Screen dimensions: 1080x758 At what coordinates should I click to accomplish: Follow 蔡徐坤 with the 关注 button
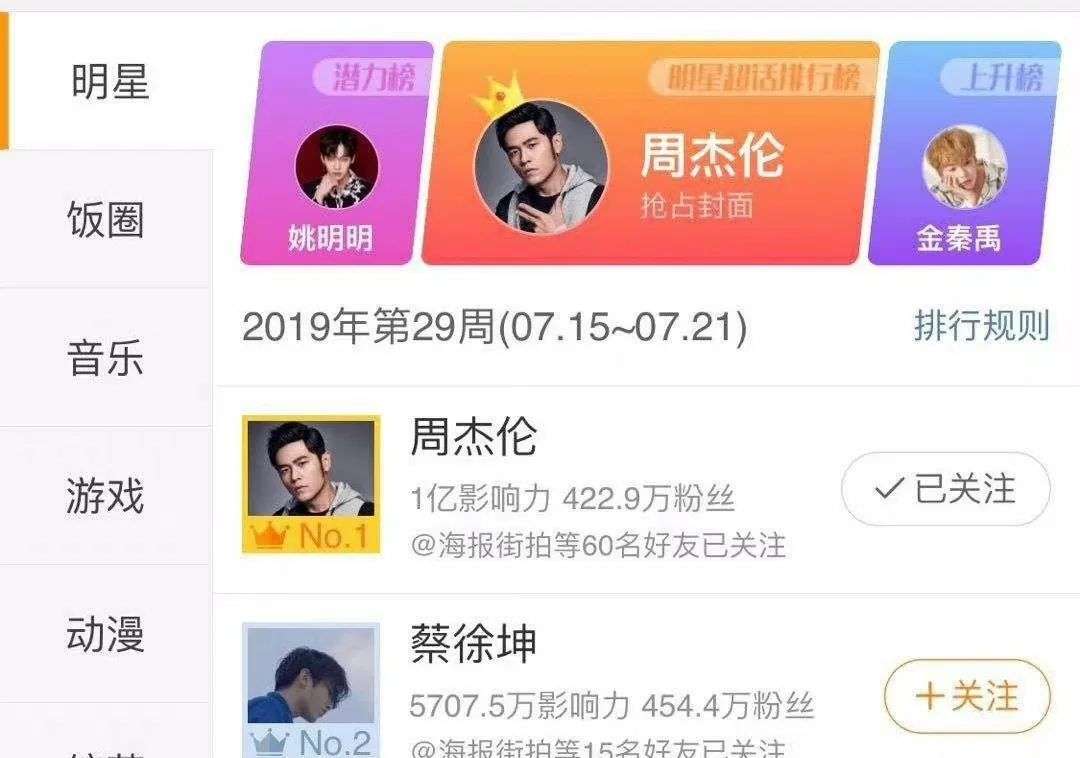(967, 696)
